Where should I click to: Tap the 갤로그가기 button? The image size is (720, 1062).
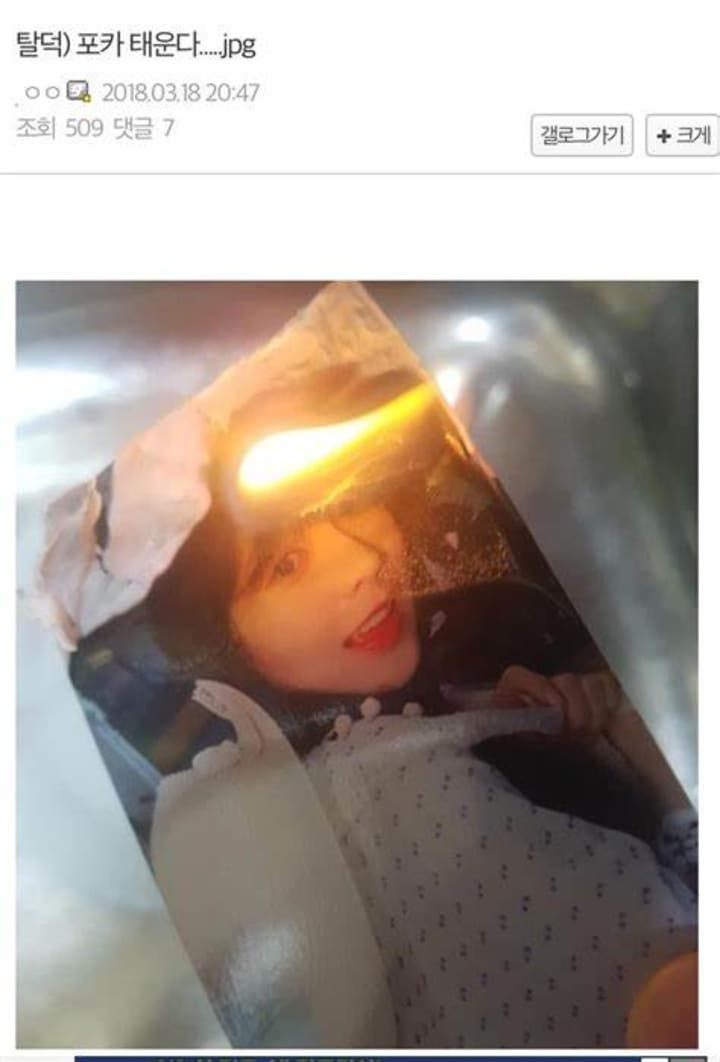coord(581,136)
